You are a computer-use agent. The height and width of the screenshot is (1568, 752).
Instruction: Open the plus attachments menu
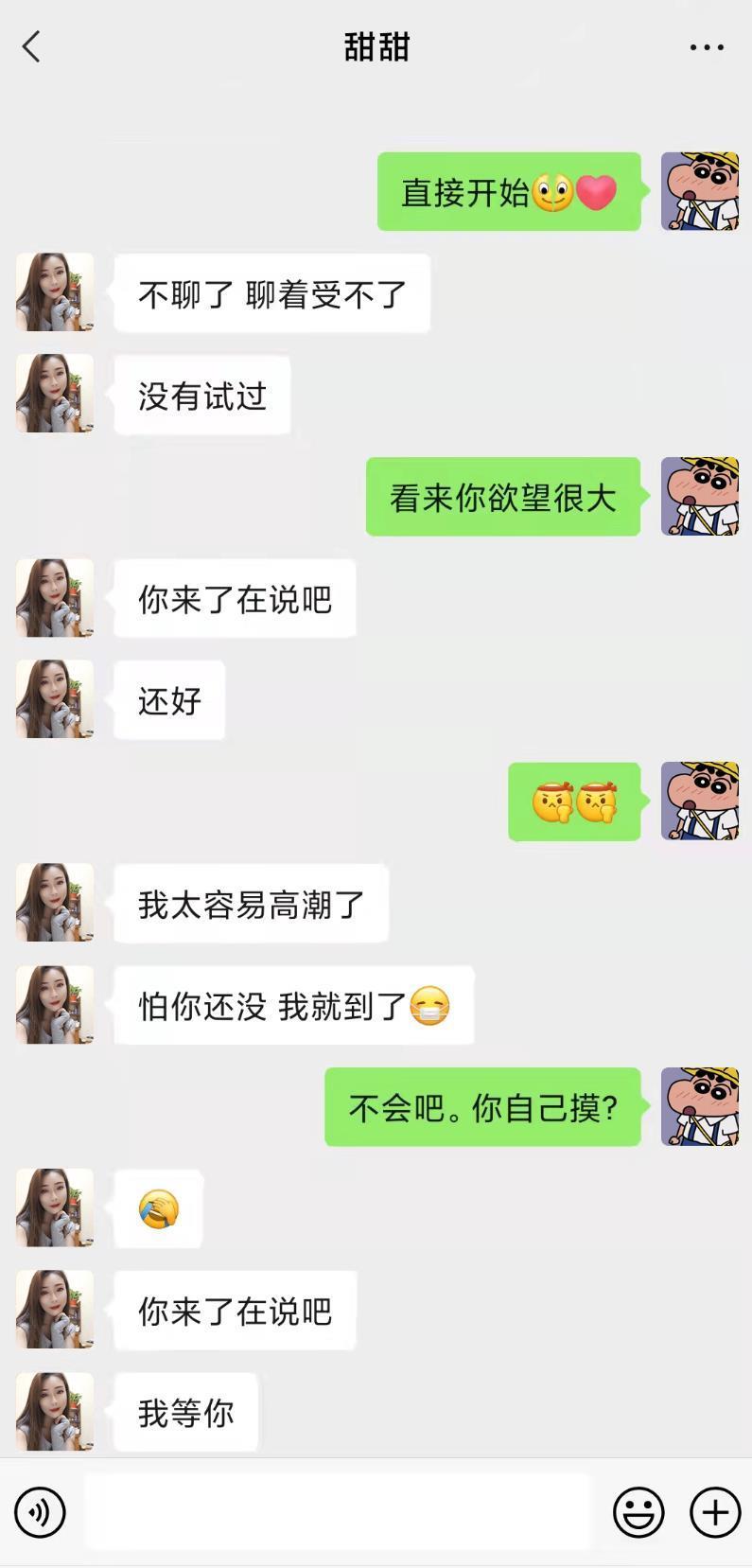tap(715, 1512)
